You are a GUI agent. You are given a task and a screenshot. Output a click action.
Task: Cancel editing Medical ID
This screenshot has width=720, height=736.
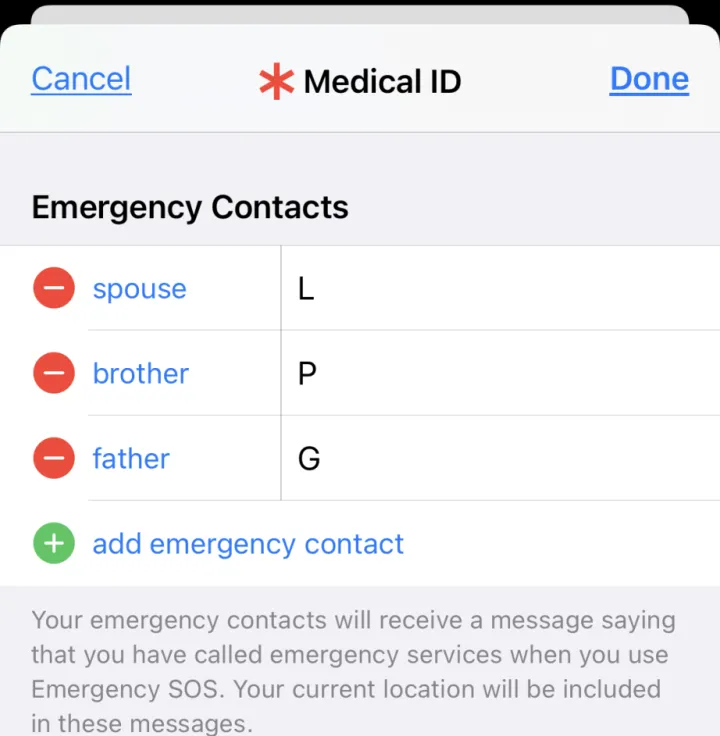coord(81,79)
